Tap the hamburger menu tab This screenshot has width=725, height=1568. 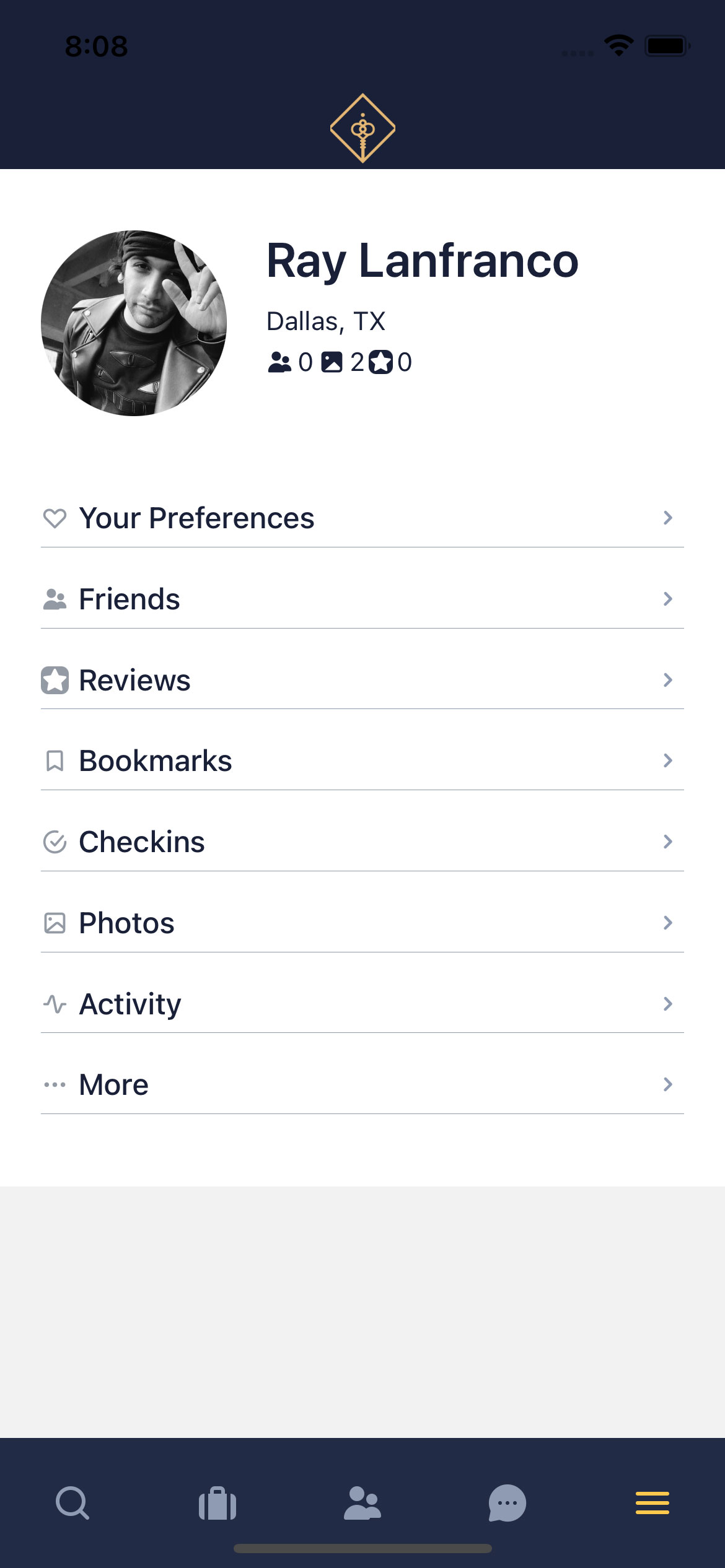(652, 1503)
